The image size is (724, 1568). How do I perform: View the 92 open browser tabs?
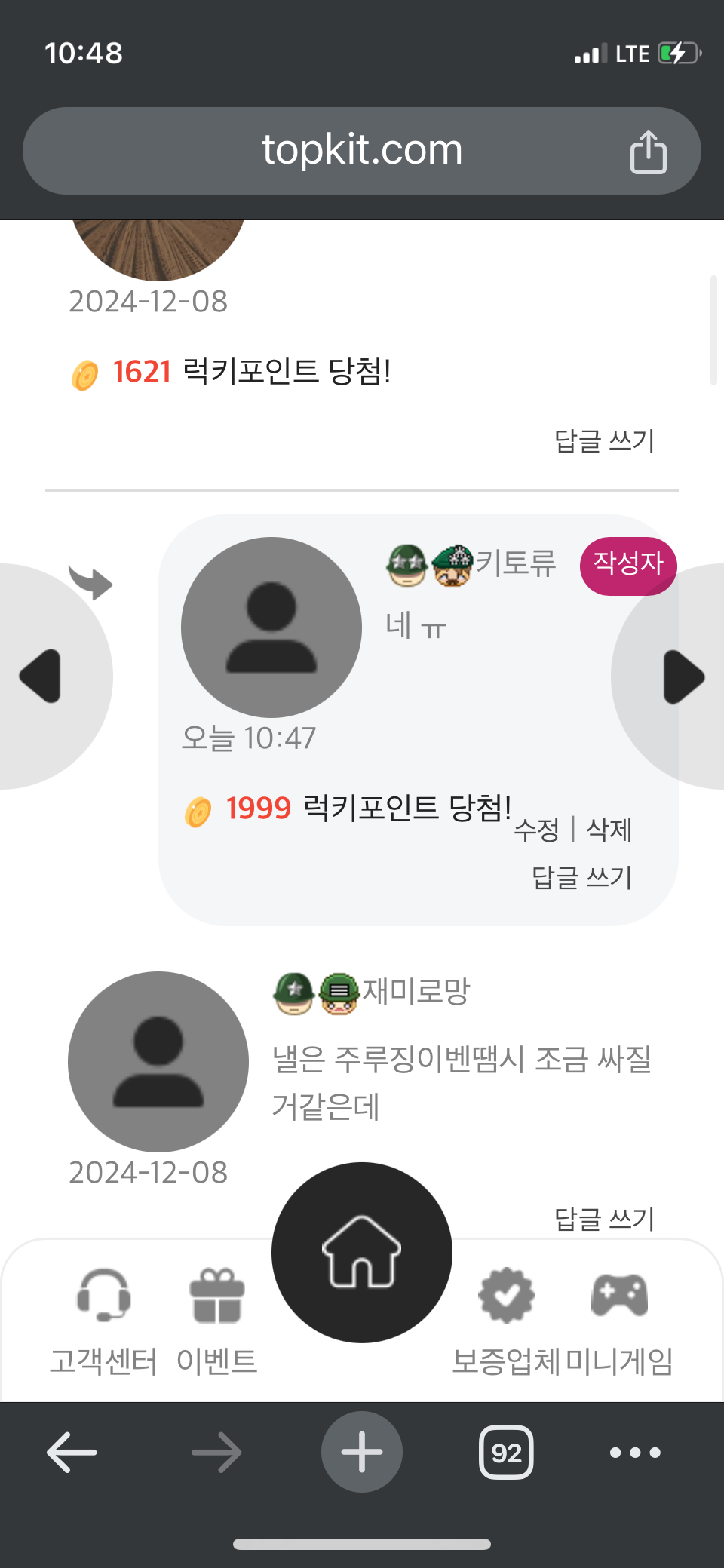click(x=506, y=1452)
